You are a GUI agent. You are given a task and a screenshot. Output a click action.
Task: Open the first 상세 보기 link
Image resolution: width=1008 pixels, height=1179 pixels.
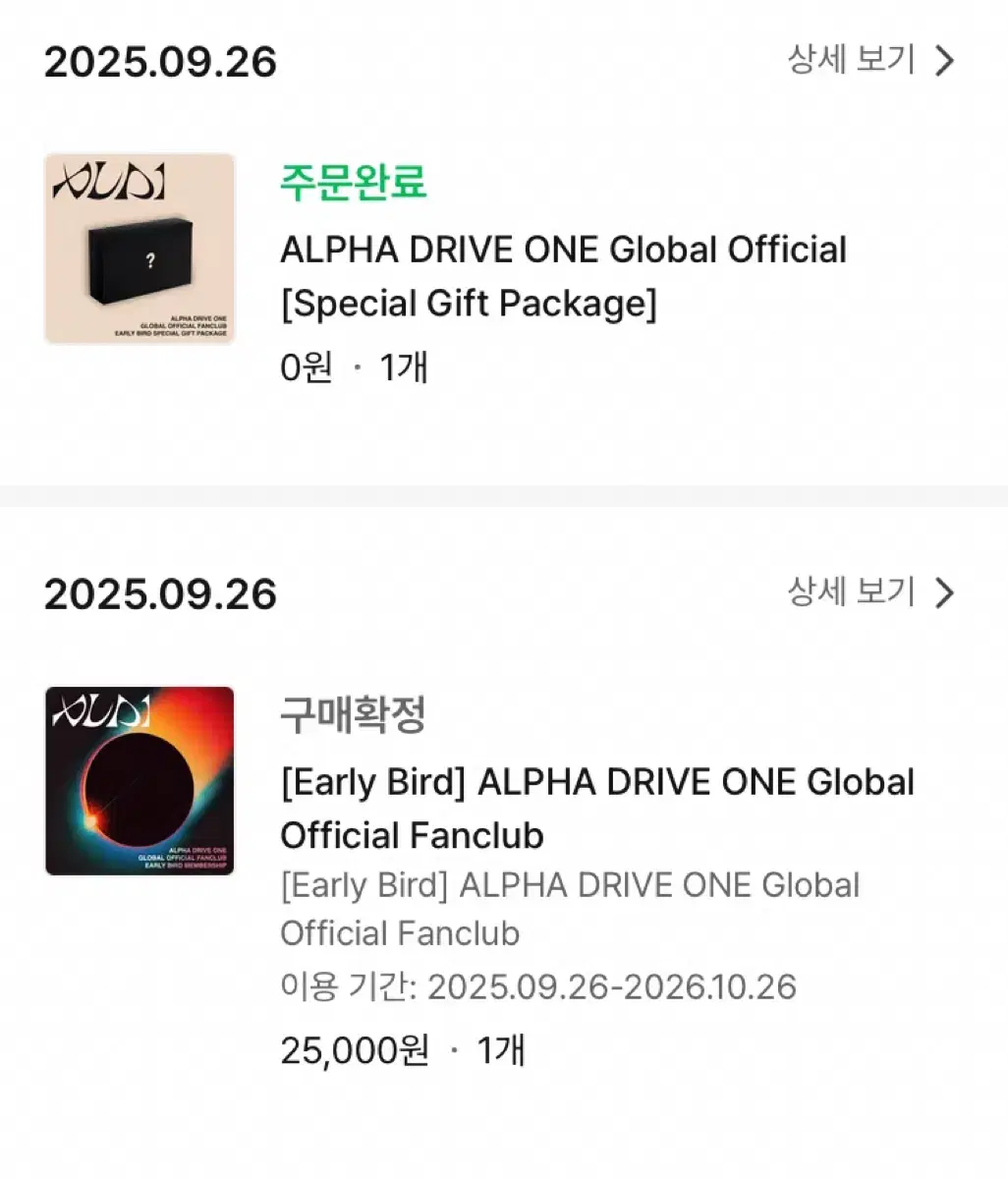tap(851, 61)
